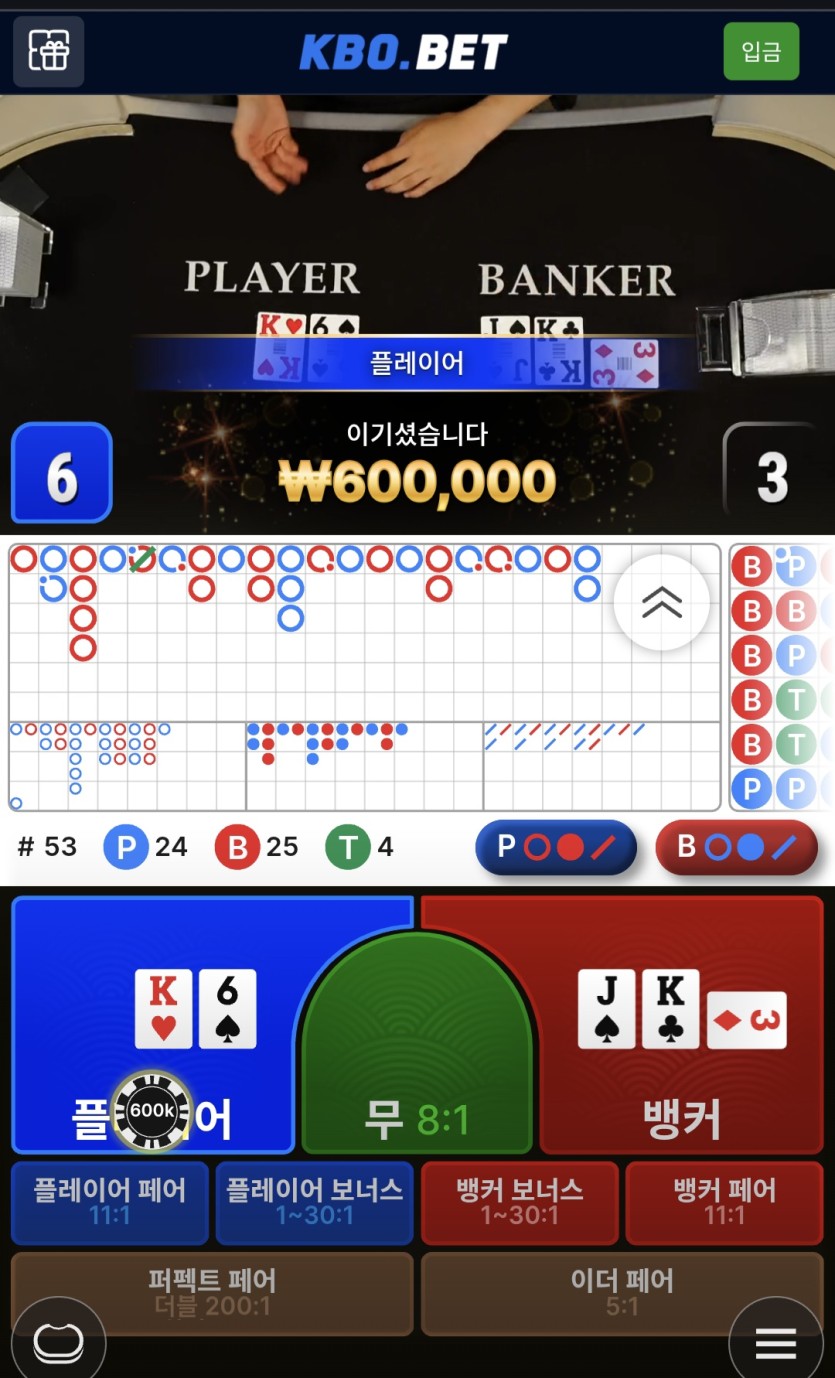This screenshot has width=835, height=1378.
Task: Place a bet on 퍼펙트 페어
Action: [212, 1293]
